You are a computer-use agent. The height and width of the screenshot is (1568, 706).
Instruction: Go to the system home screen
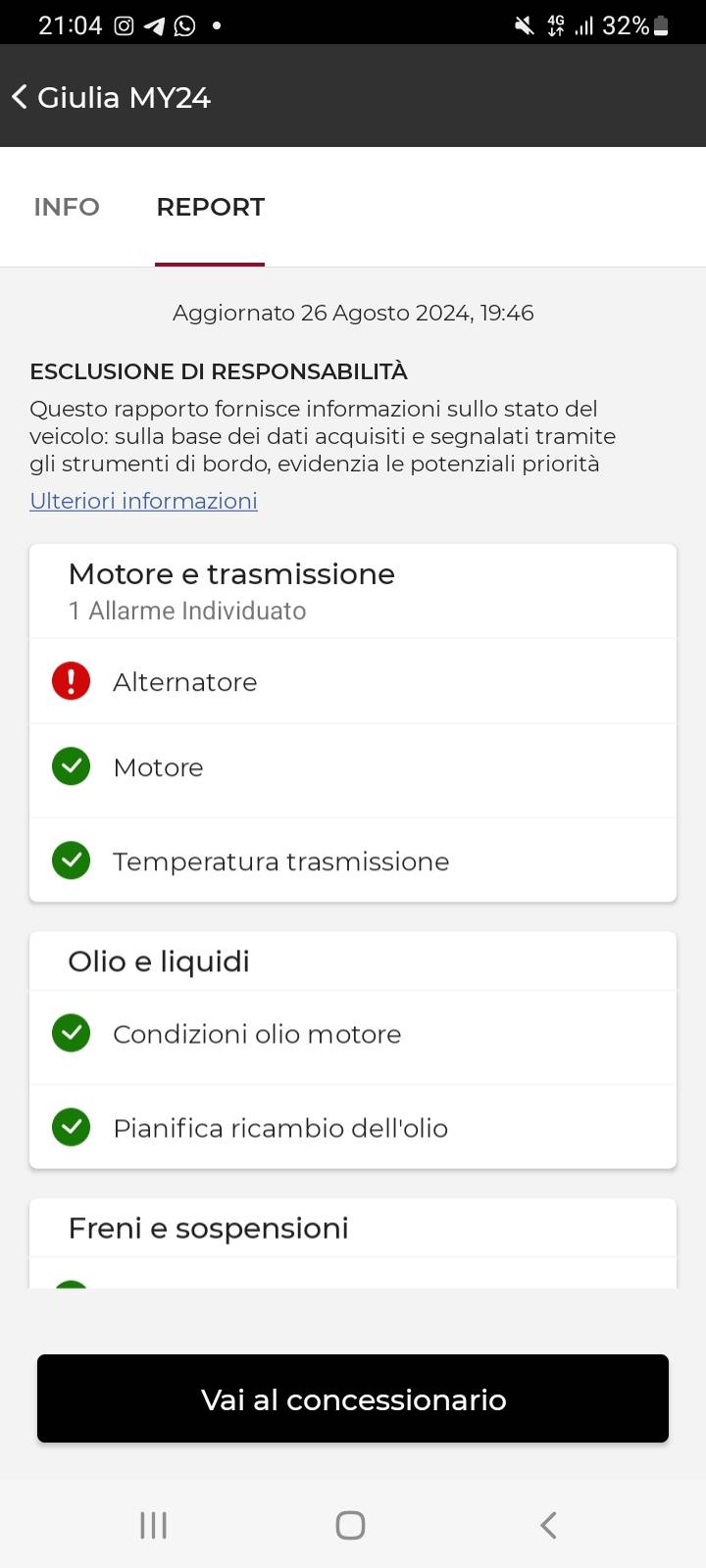(x=350, y=1525)
